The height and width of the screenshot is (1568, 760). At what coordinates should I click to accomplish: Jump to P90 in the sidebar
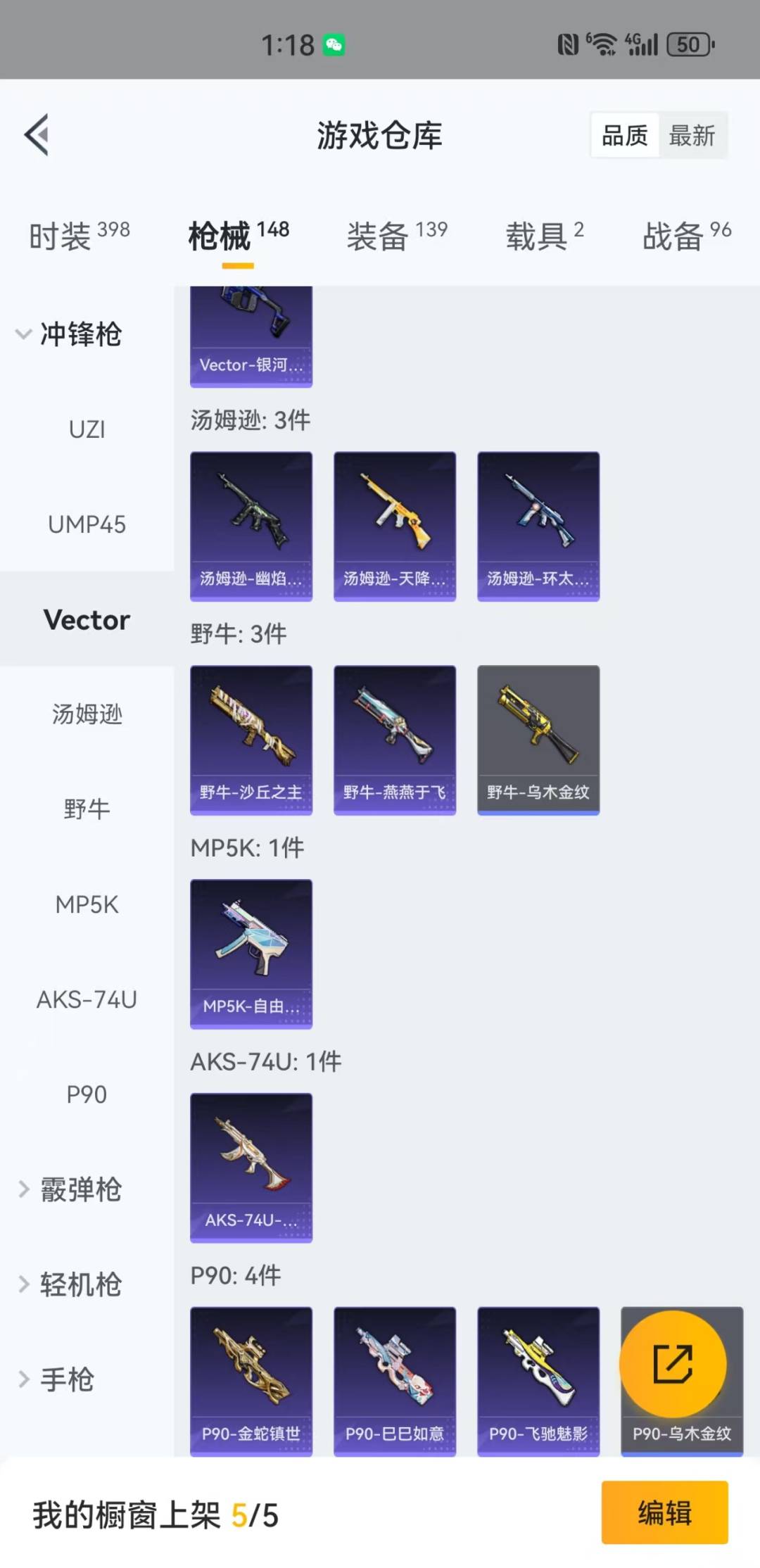tap(87, 1094)
